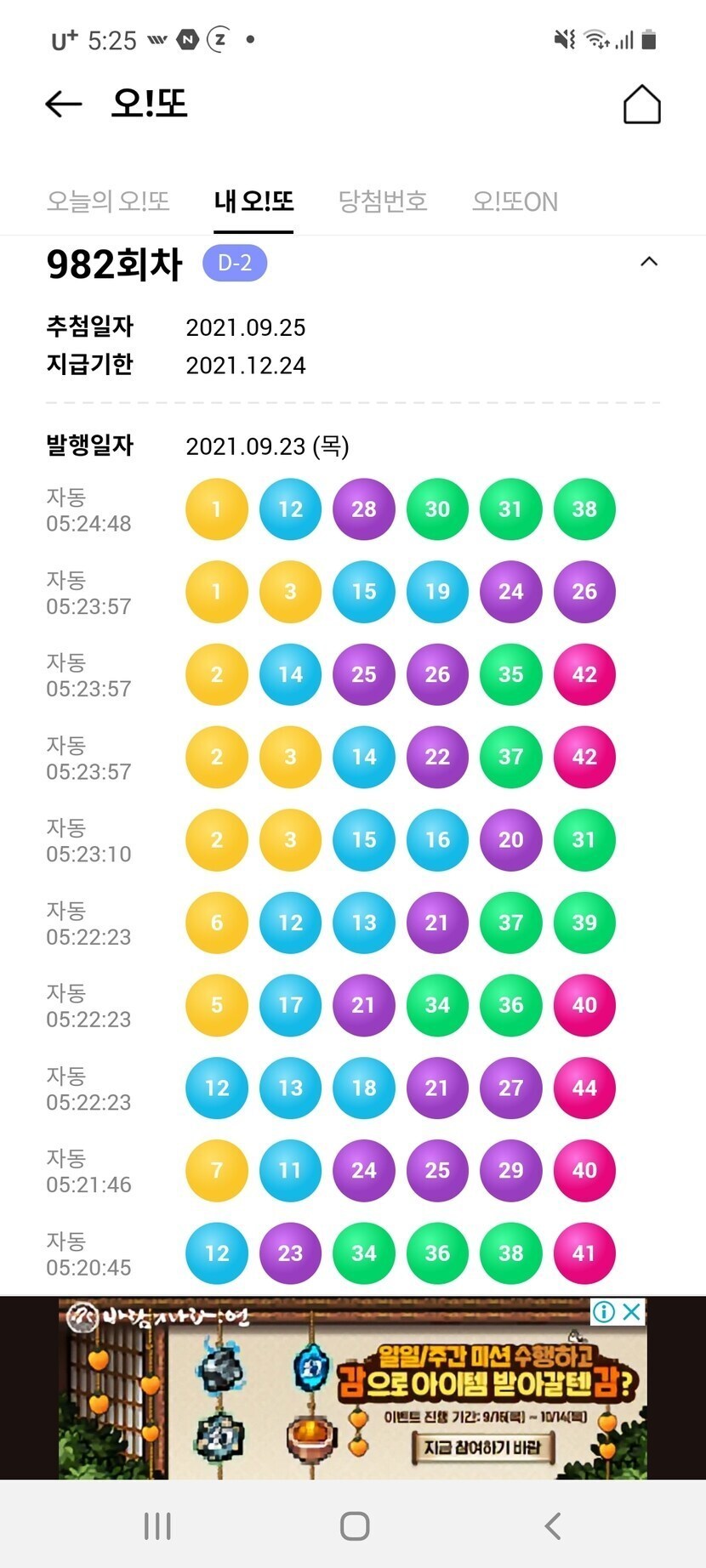706x1568 pixels.
Task: Tap the system home button
Action: pyautogui.click(x=354, y=1525)
